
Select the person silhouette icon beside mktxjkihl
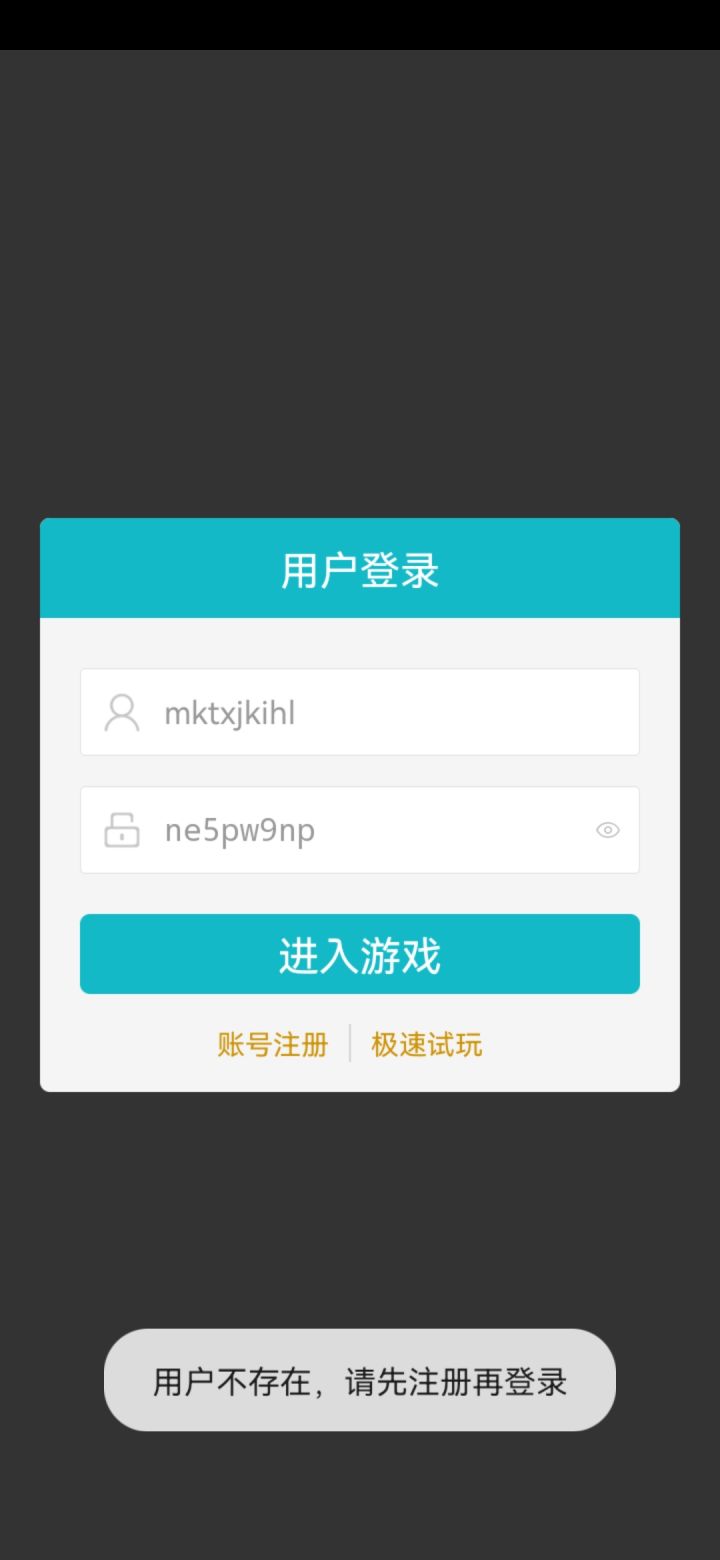pos(121,712)
